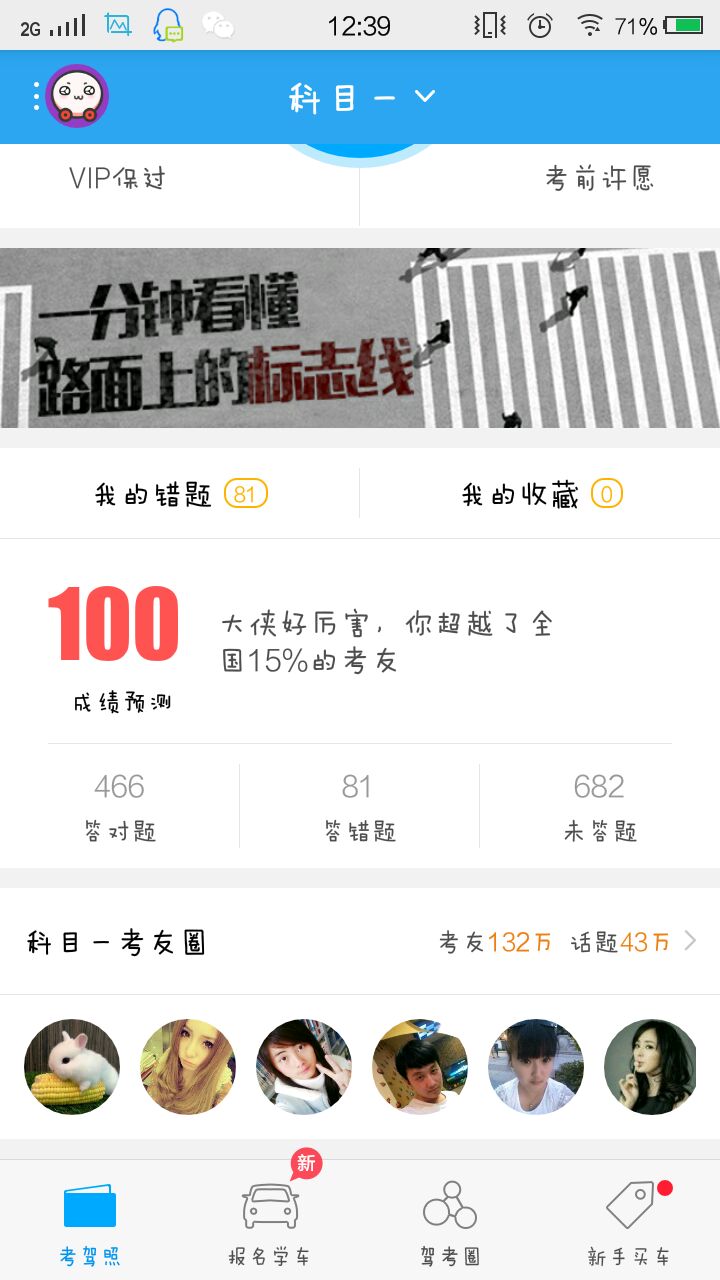View 我的错题 list
Viewport: 720px width, 1280px height.
180,494
